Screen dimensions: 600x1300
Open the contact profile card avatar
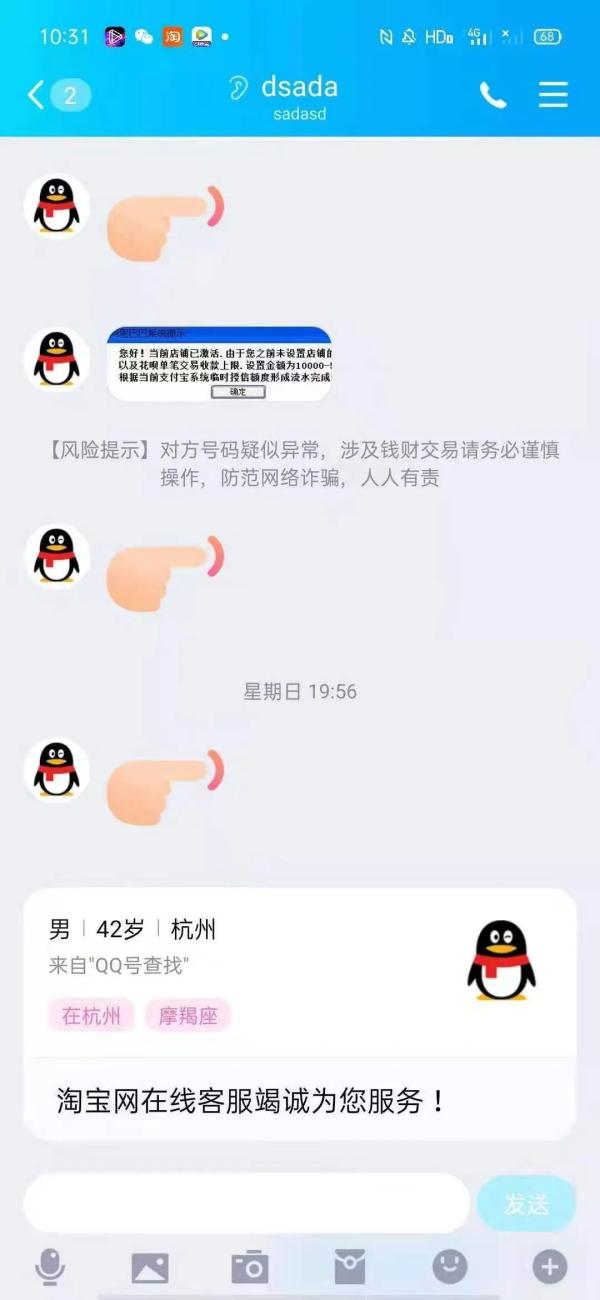click(x=501, y=961)
